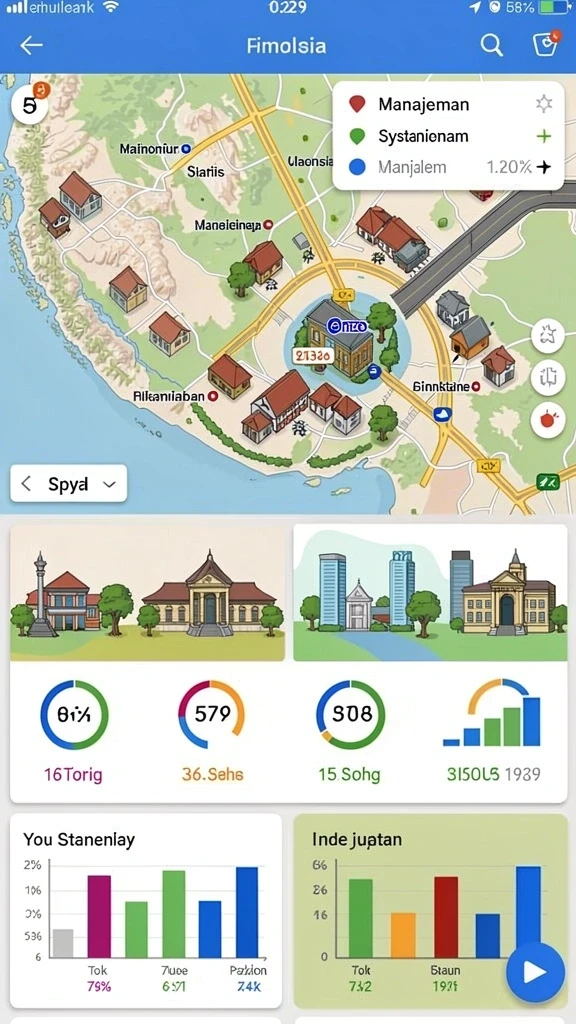Select the Manjalem legend row
The height and width of the screenshot is (1024, 576).
click(449, 167)
